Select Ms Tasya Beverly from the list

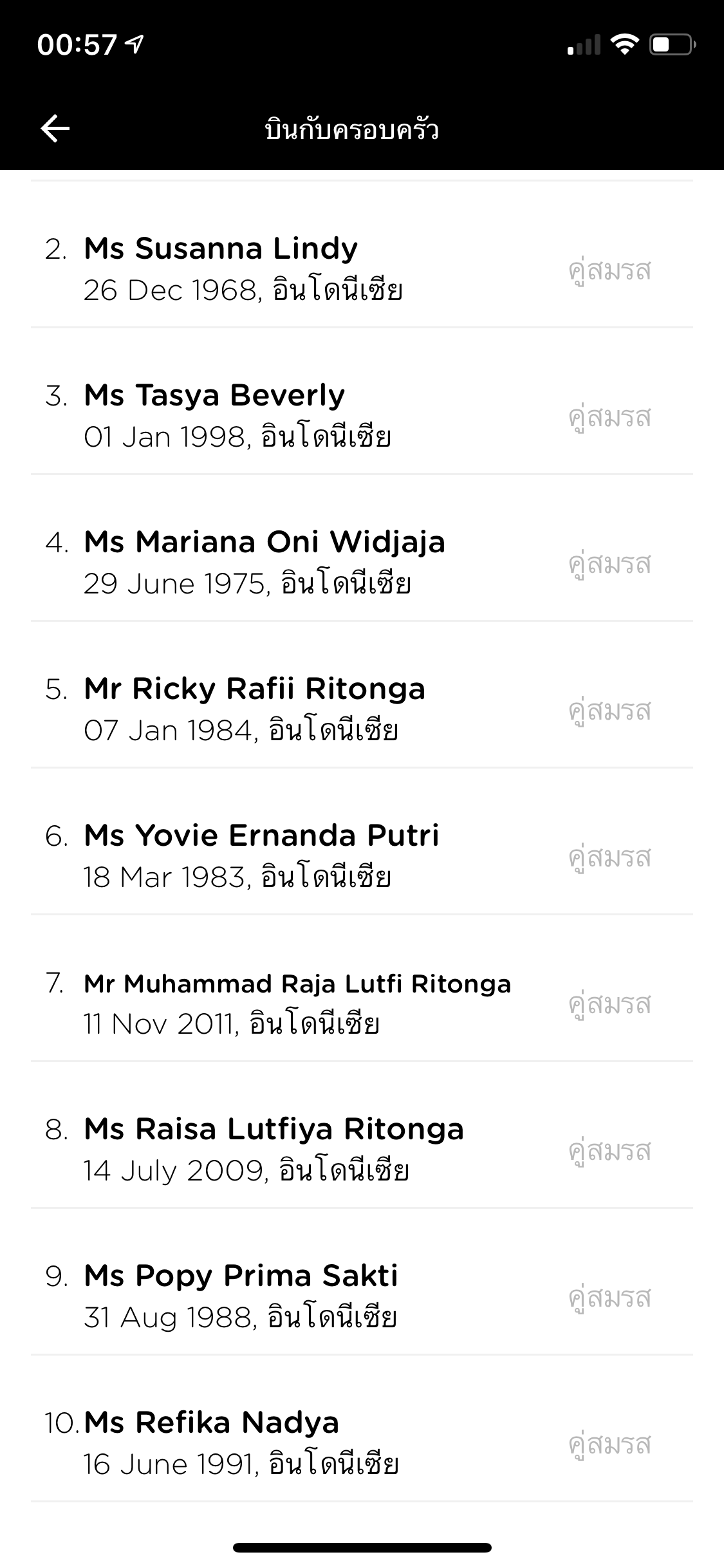pos(362,401)
